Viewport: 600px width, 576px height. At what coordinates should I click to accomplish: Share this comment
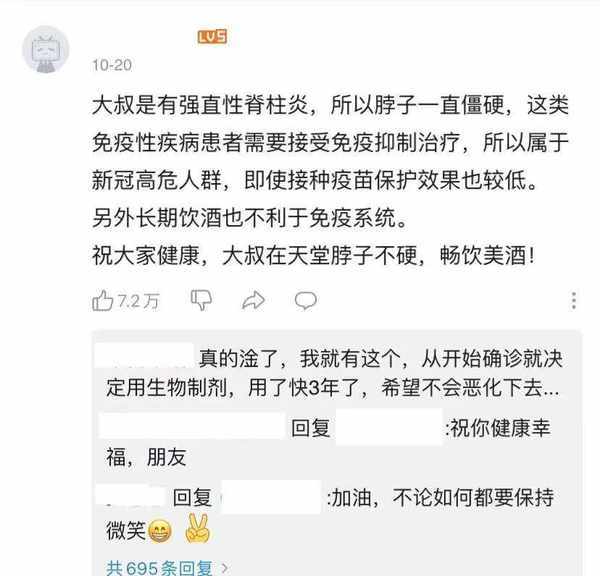[254, 299]
